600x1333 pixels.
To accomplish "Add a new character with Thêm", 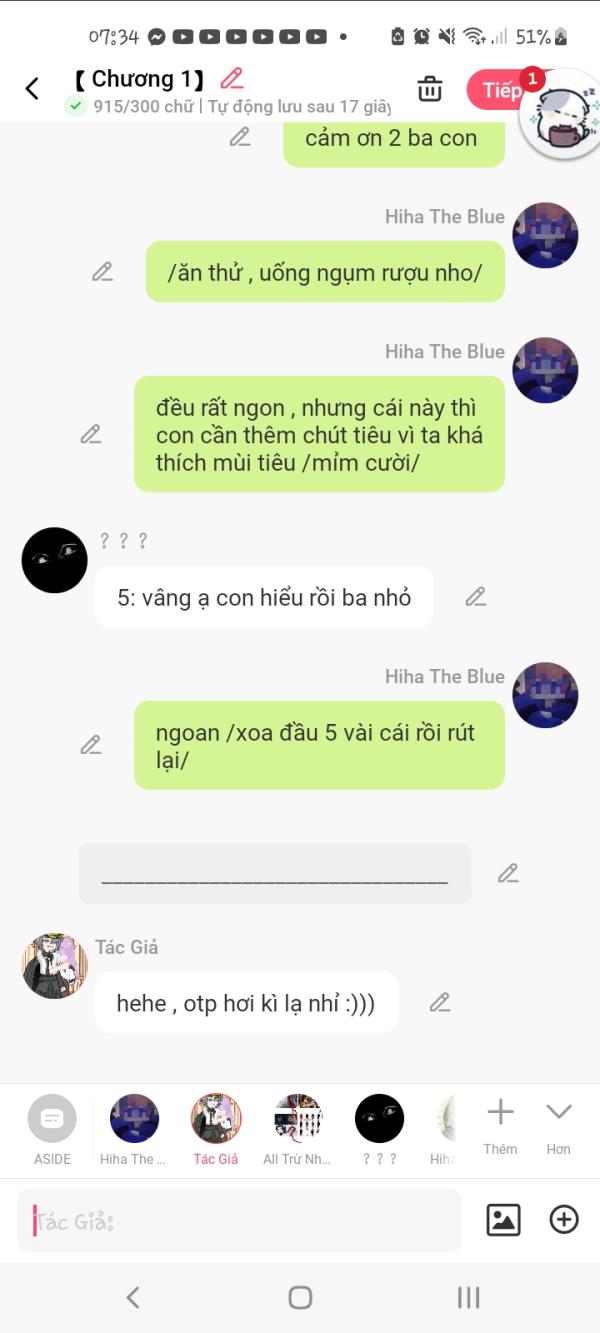I will 500,1126.
